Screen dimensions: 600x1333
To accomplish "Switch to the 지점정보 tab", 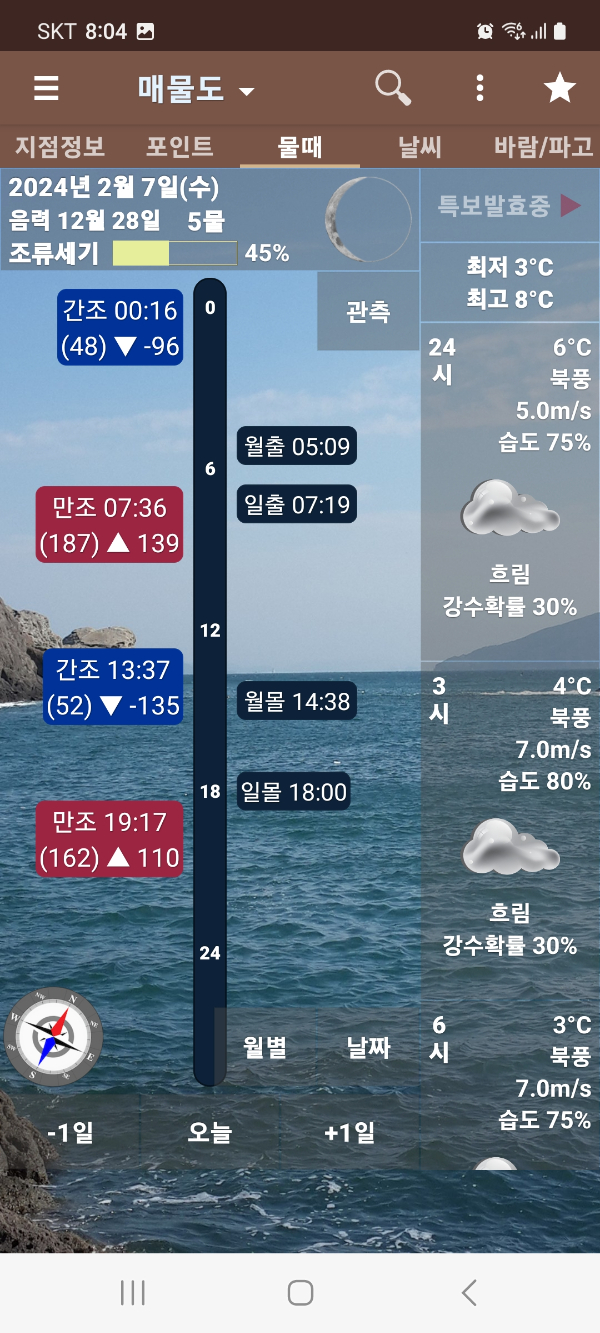I will point(59,147).
